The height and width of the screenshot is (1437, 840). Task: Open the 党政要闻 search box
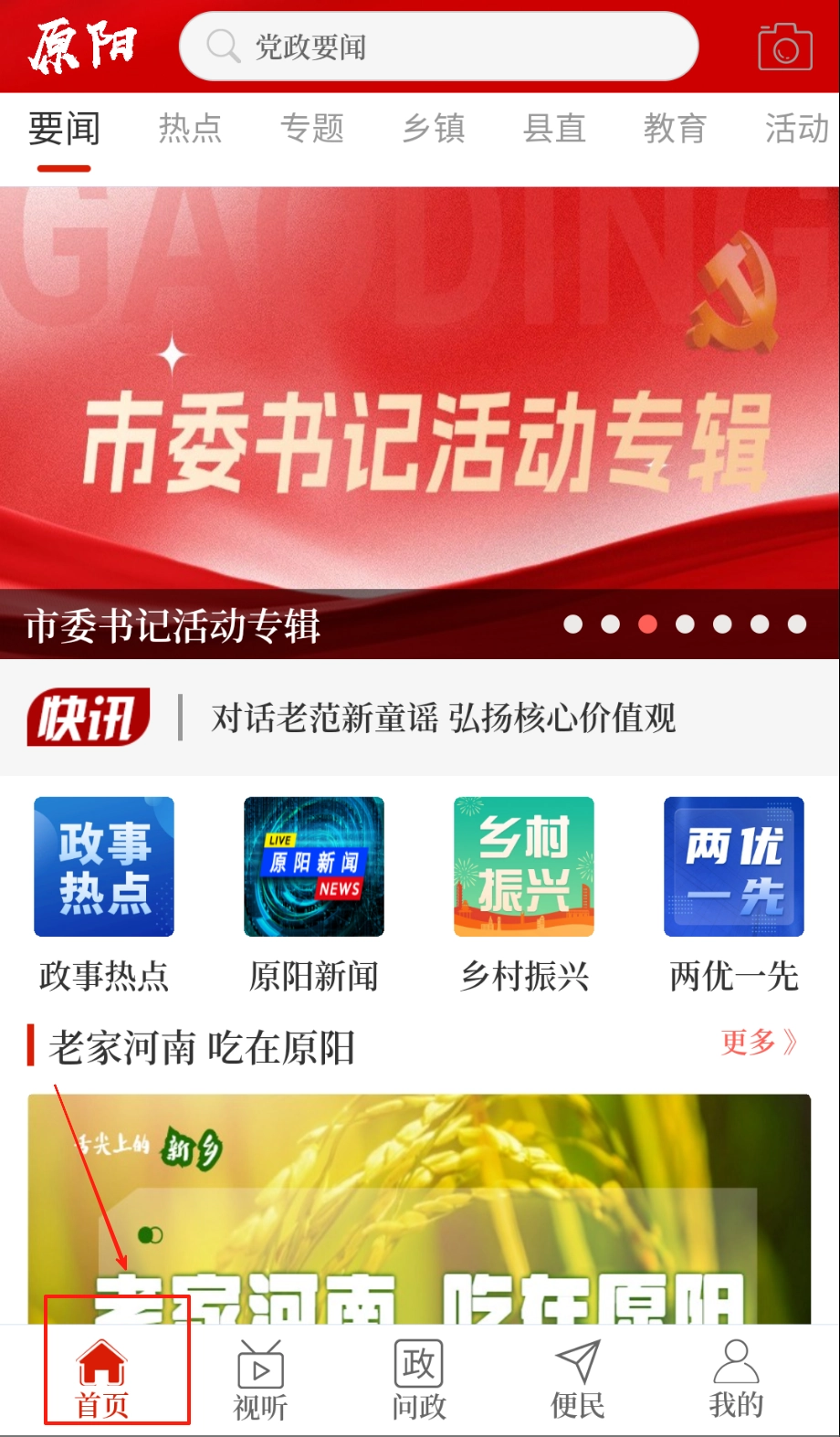click(438, 47)
